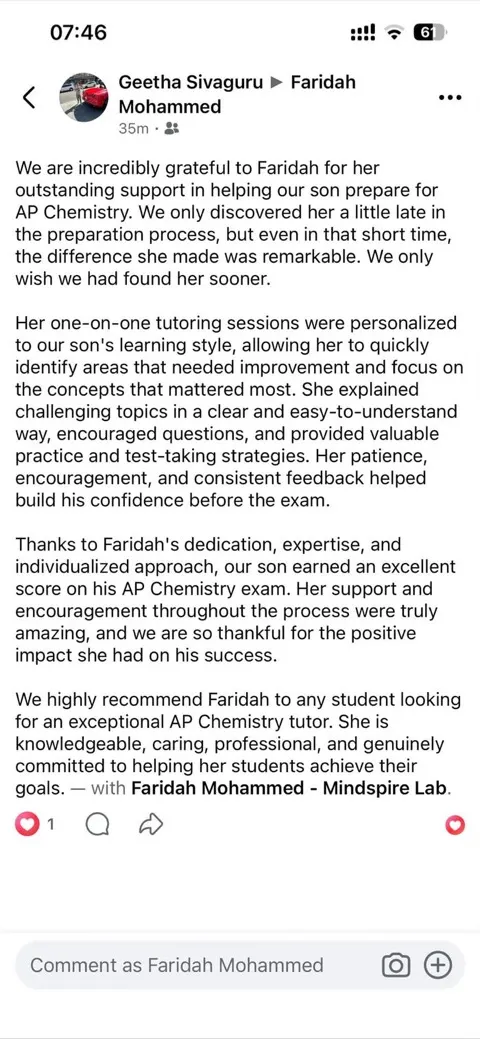Open the plus icon for more attachments
The image size is (480, 1039).
click(437, 965)
